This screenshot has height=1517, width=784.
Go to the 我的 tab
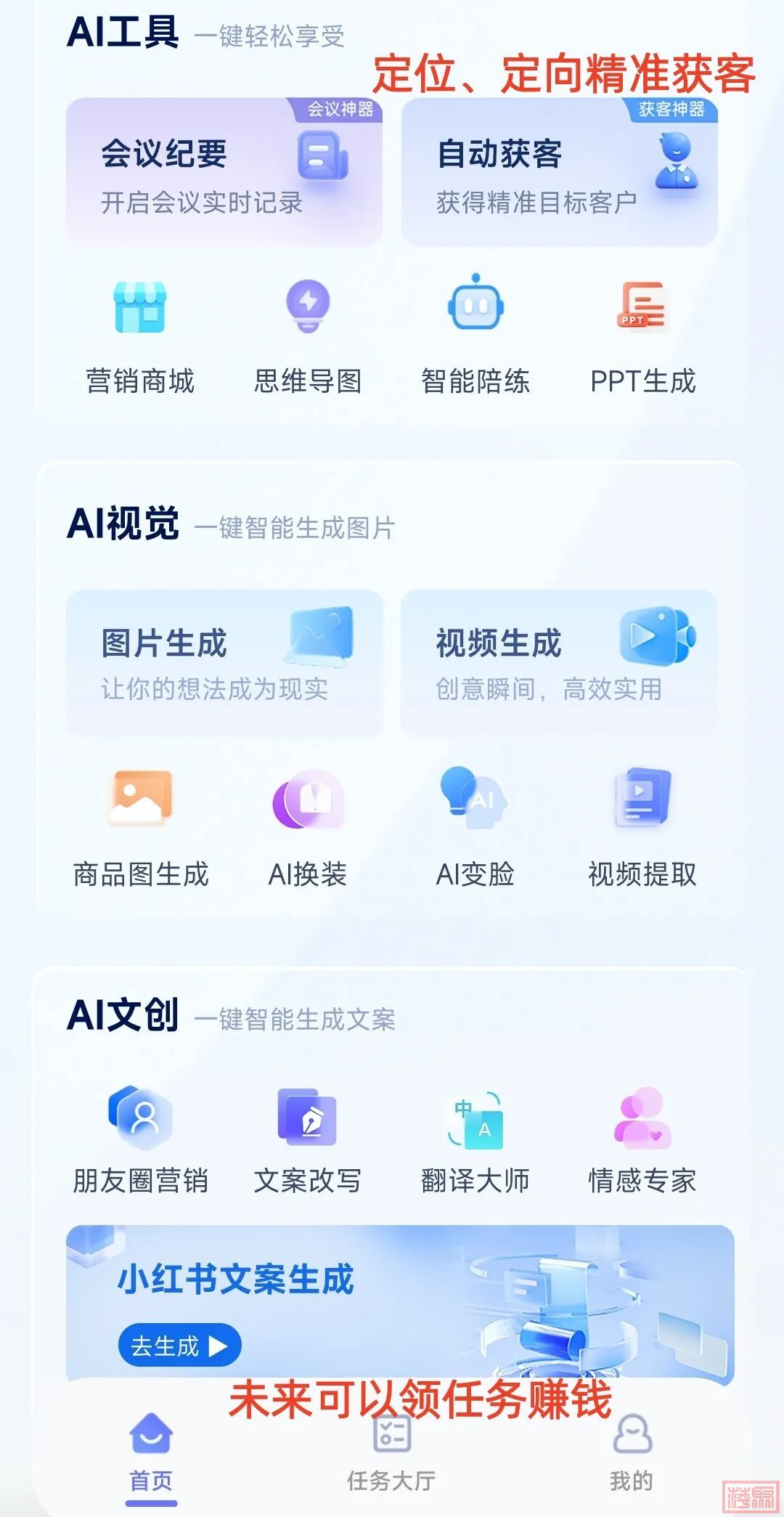(632, 1452)
